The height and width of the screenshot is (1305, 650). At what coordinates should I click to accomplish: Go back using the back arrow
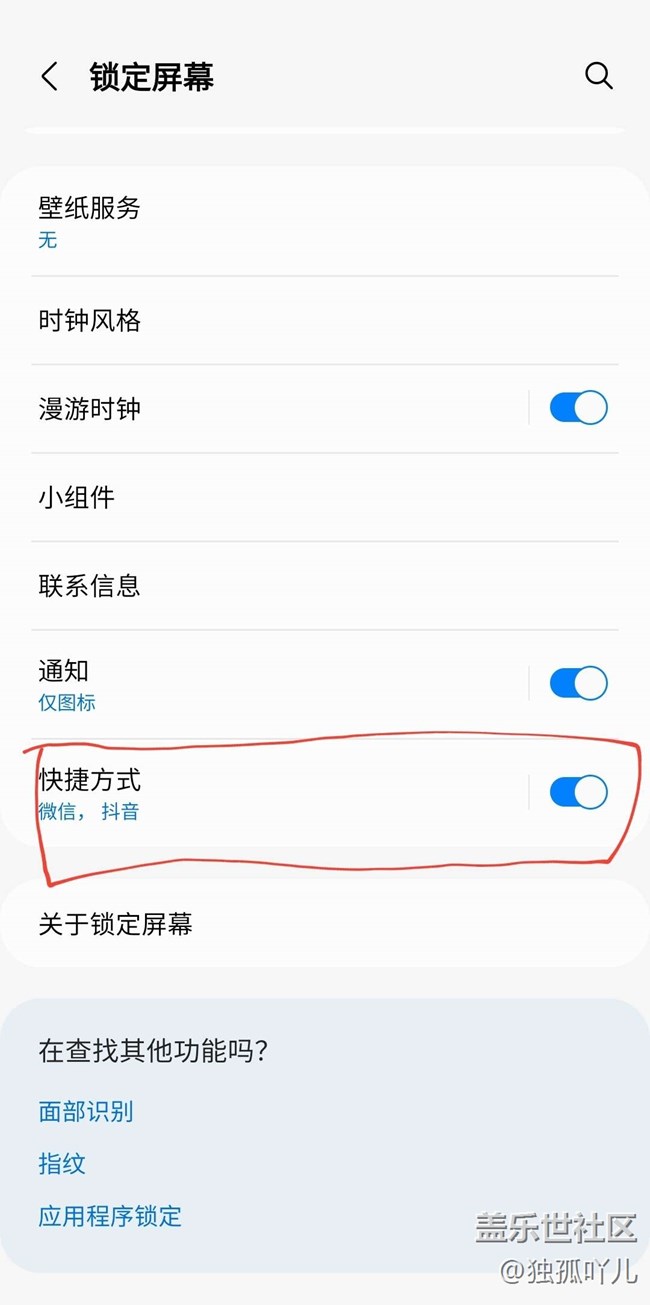tap(49, 77)
